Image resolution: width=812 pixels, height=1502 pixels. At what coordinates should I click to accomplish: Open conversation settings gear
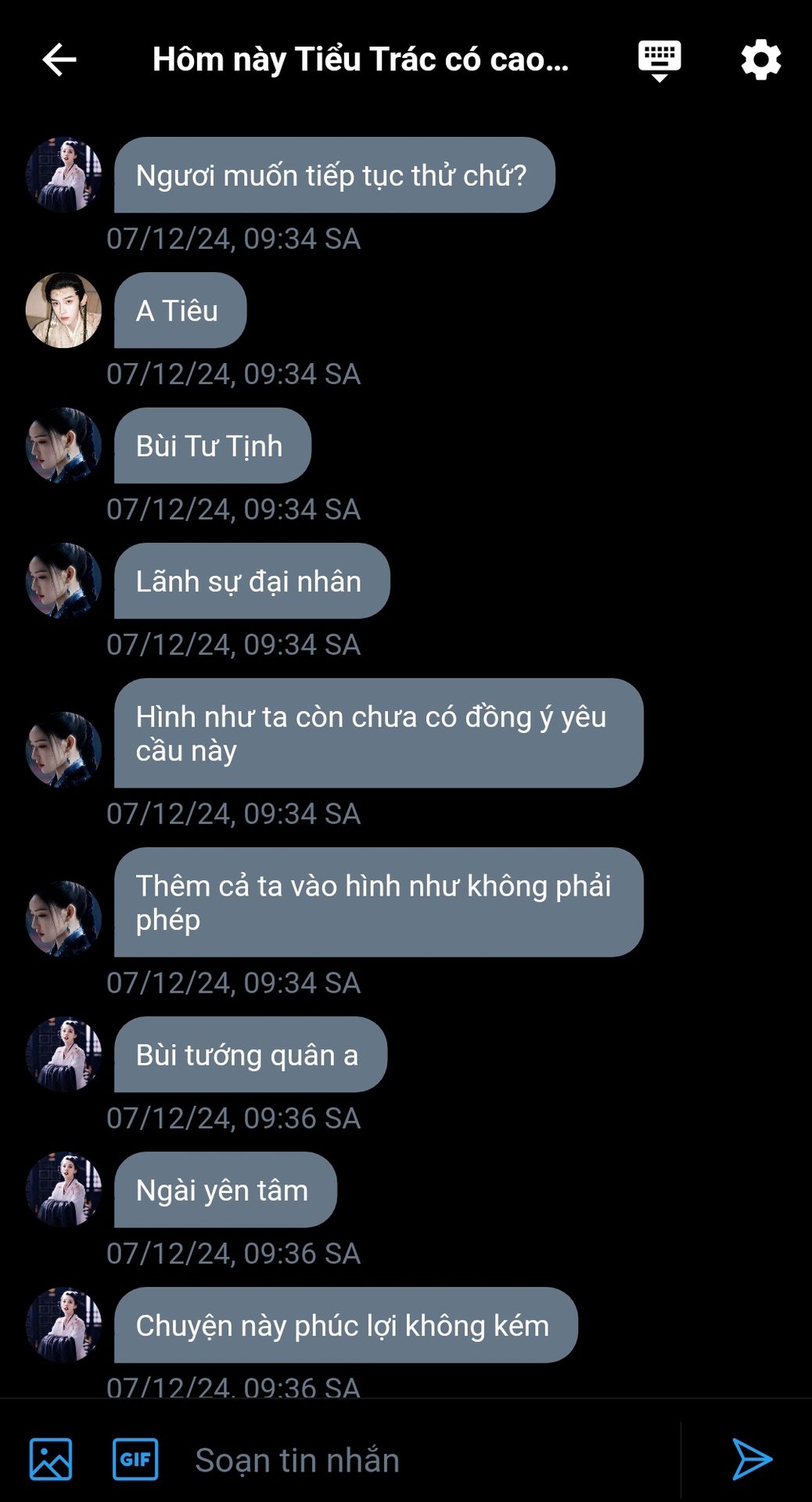[760, 59]
